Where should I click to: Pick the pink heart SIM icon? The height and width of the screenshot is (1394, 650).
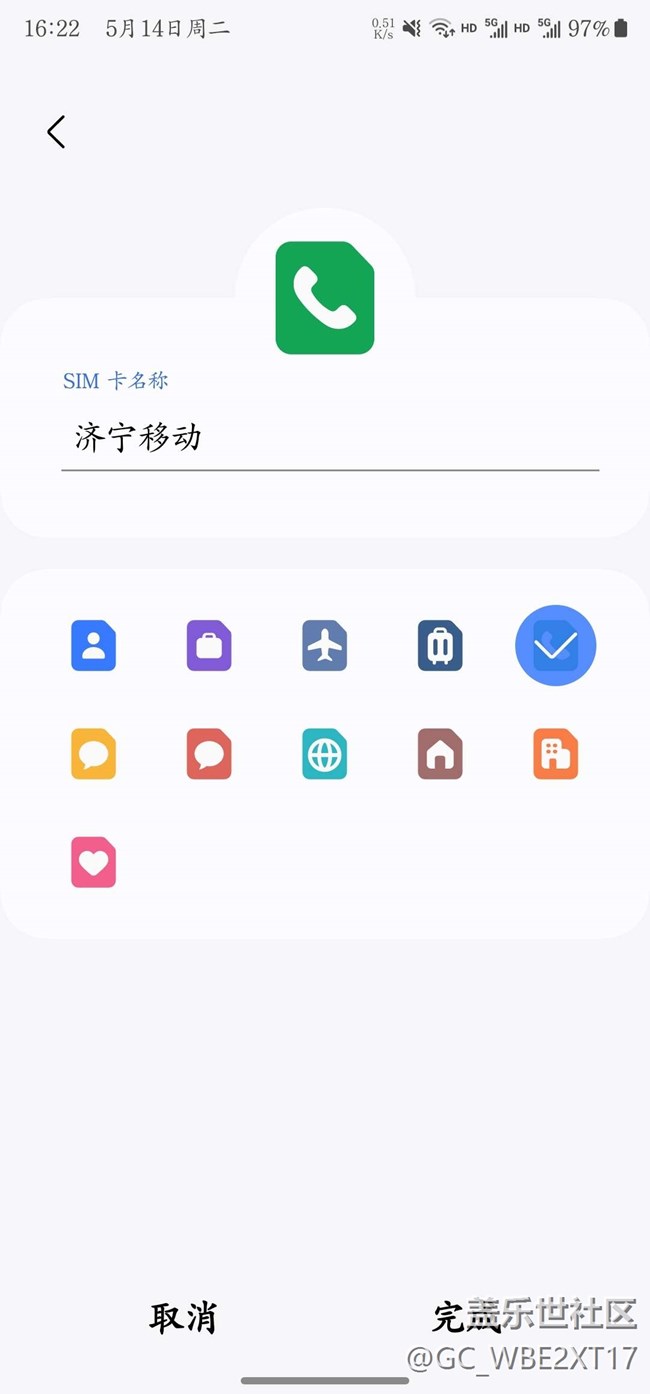tap(94, 862)
